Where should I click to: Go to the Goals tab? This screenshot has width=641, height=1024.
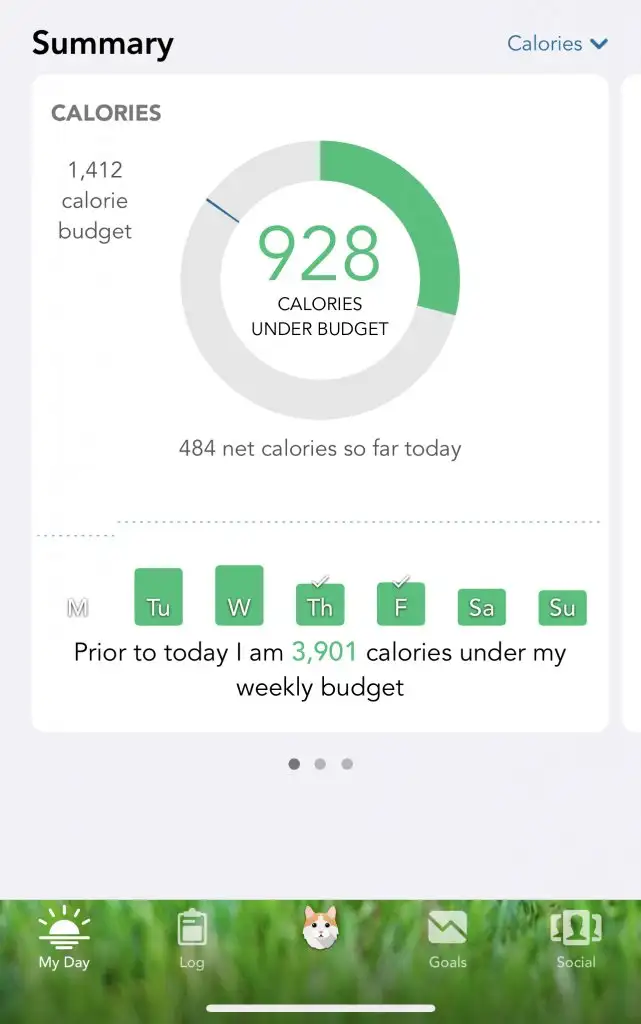pos(447,940)
